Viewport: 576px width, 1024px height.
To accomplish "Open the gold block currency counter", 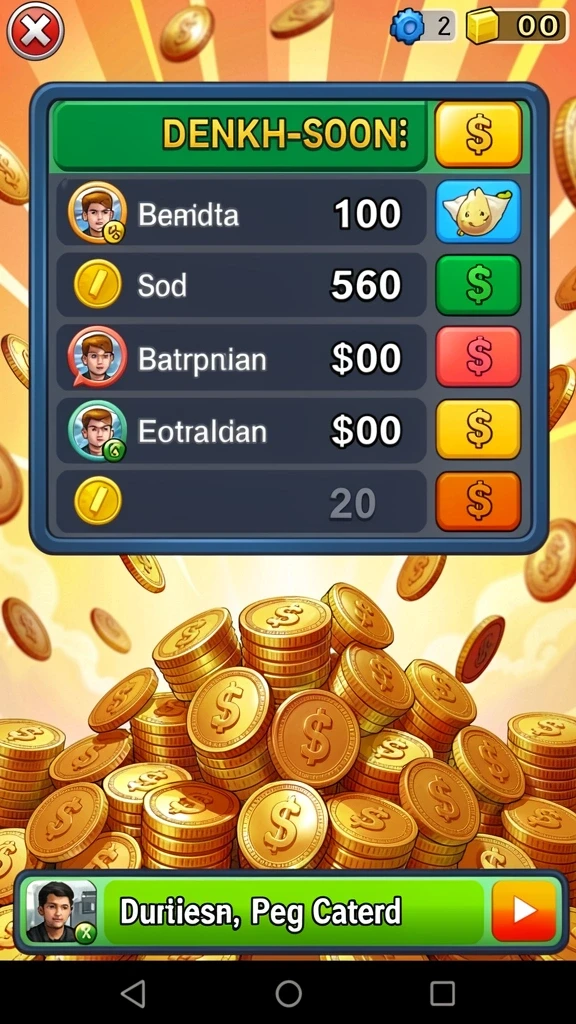I will [517, 26].
